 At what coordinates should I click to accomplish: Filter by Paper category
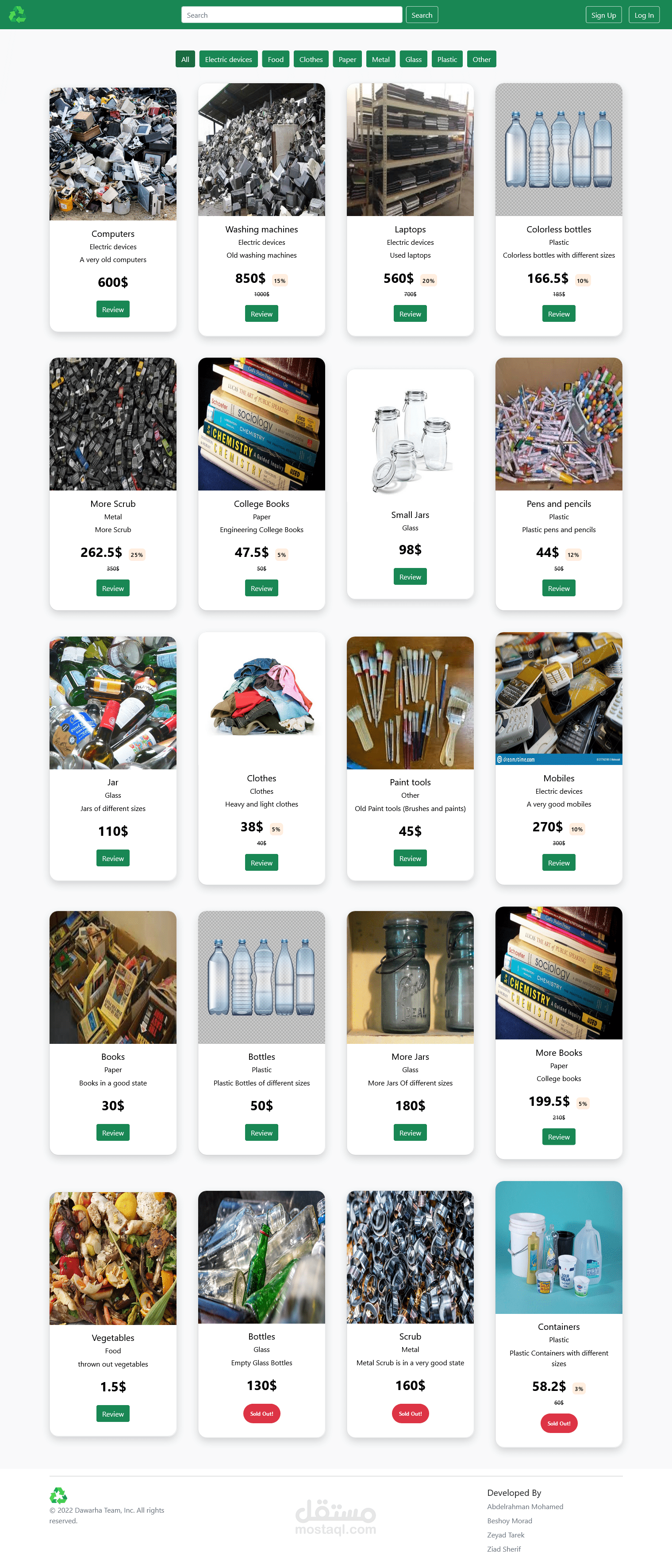pos(347,60)
